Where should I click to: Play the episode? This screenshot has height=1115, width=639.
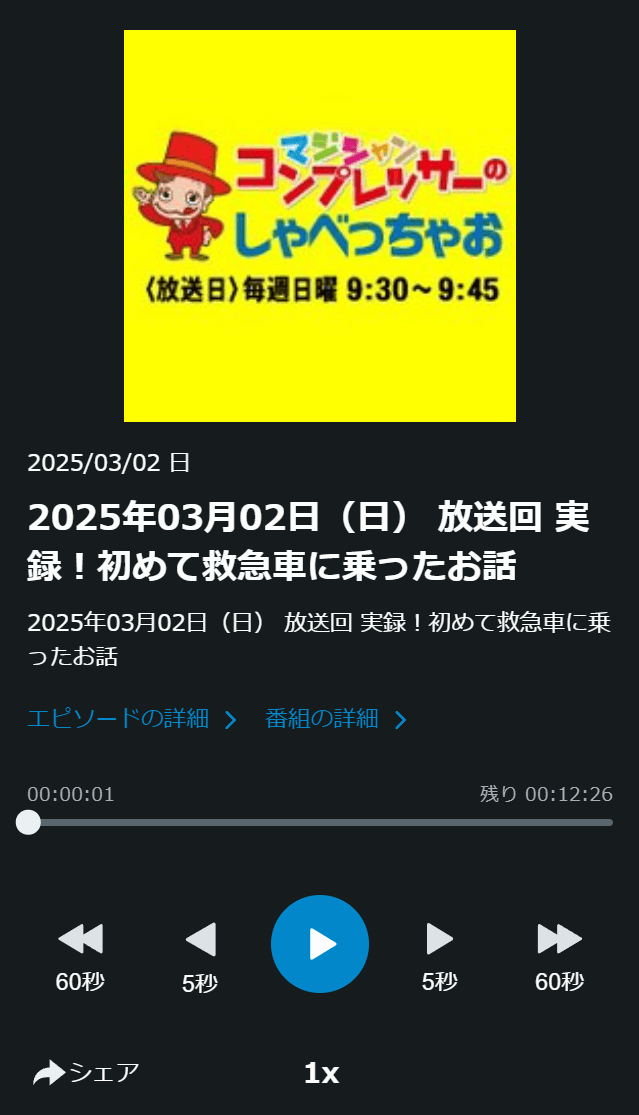click(320, 943)
